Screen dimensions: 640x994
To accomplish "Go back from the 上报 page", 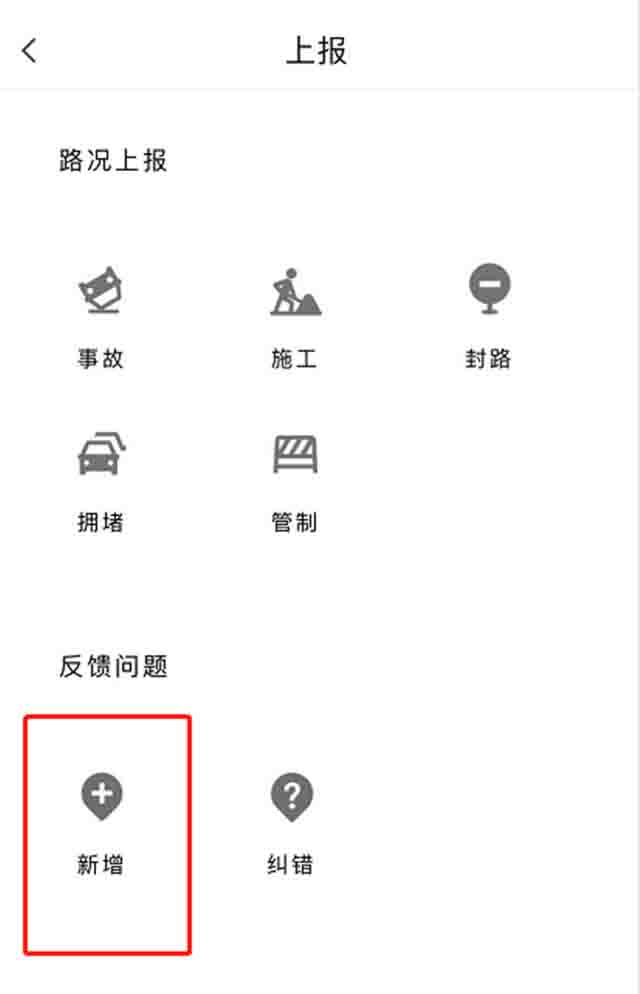I will 30,51.
